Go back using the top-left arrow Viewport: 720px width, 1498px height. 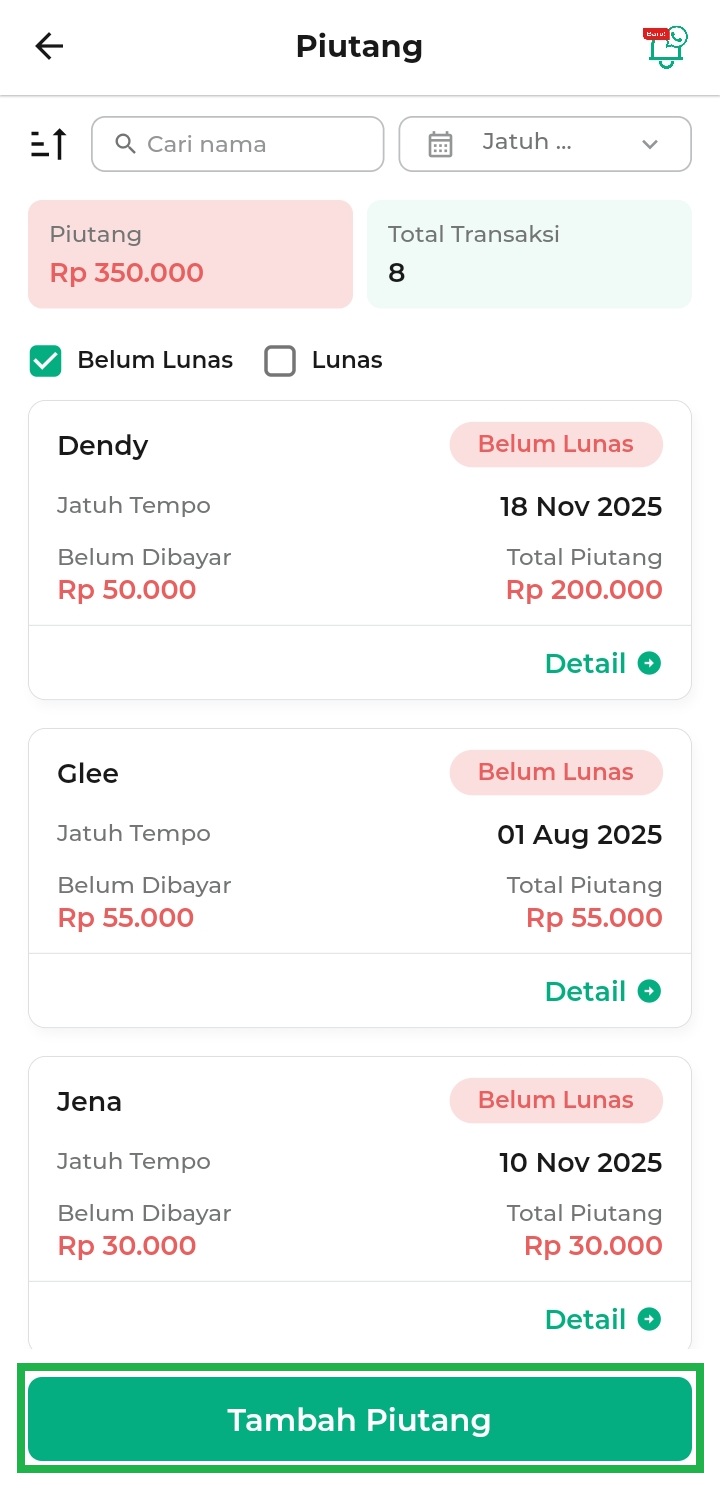click(49, 46)
